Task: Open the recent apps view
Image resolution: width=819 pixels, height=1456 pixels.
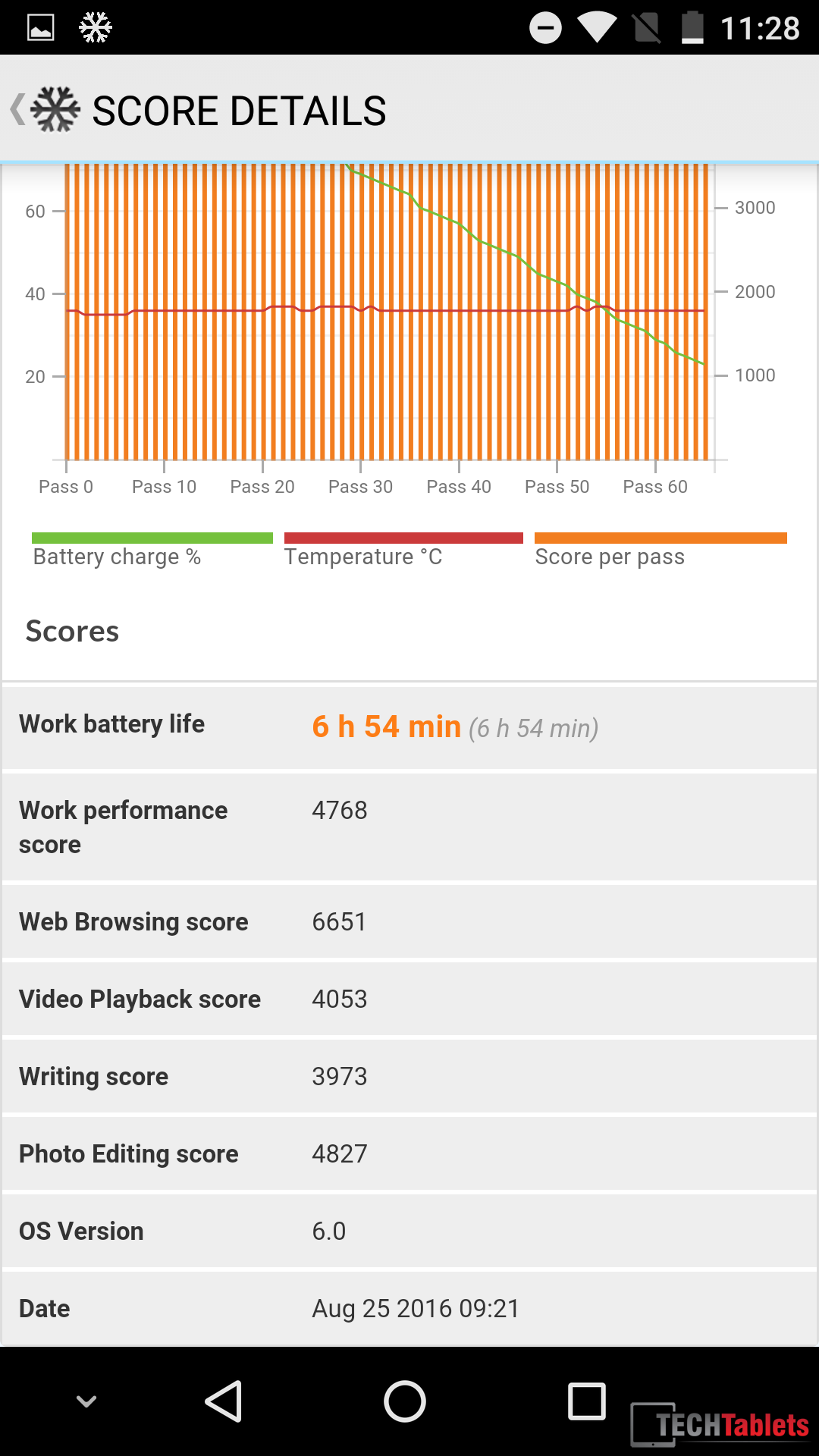Action: pyautogui.click(x=587, y=1401)
